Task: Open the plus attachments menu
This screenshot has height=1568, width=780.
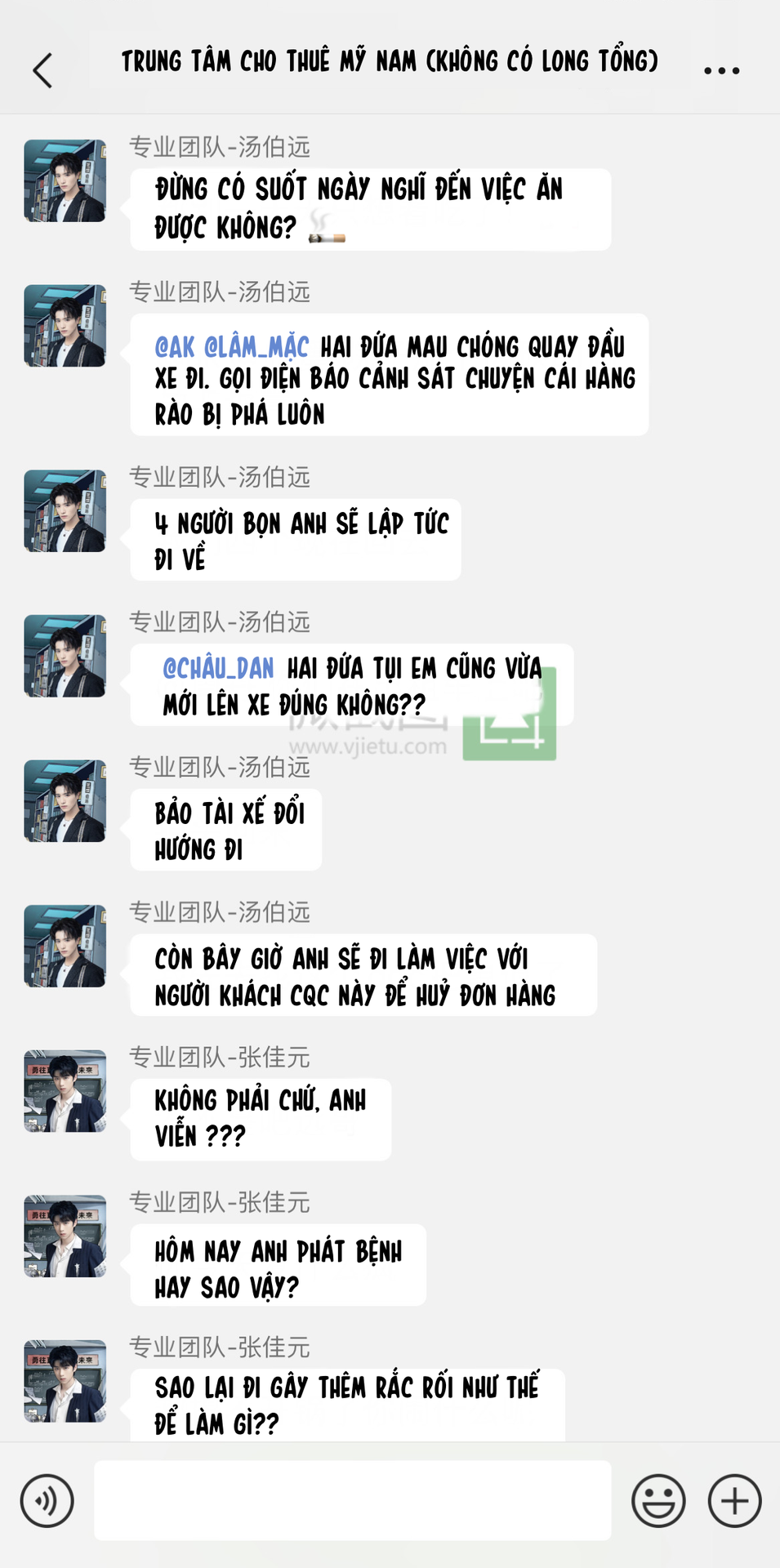Action: pyautogui.click(x=735, y=1500)
